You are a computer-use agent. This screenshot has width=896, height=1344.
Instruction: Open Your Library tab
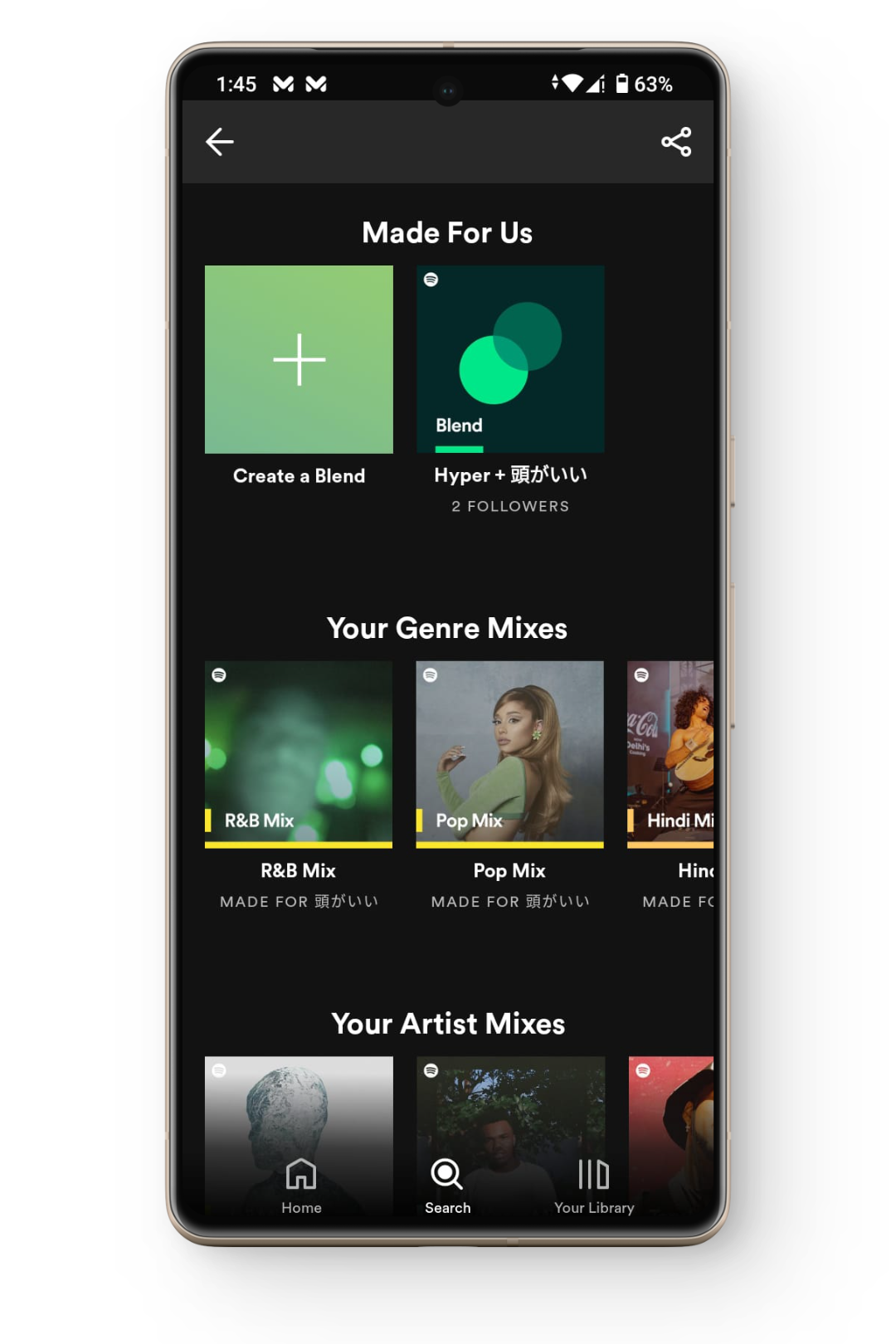pyautogui.click(x=593, y=1186)
